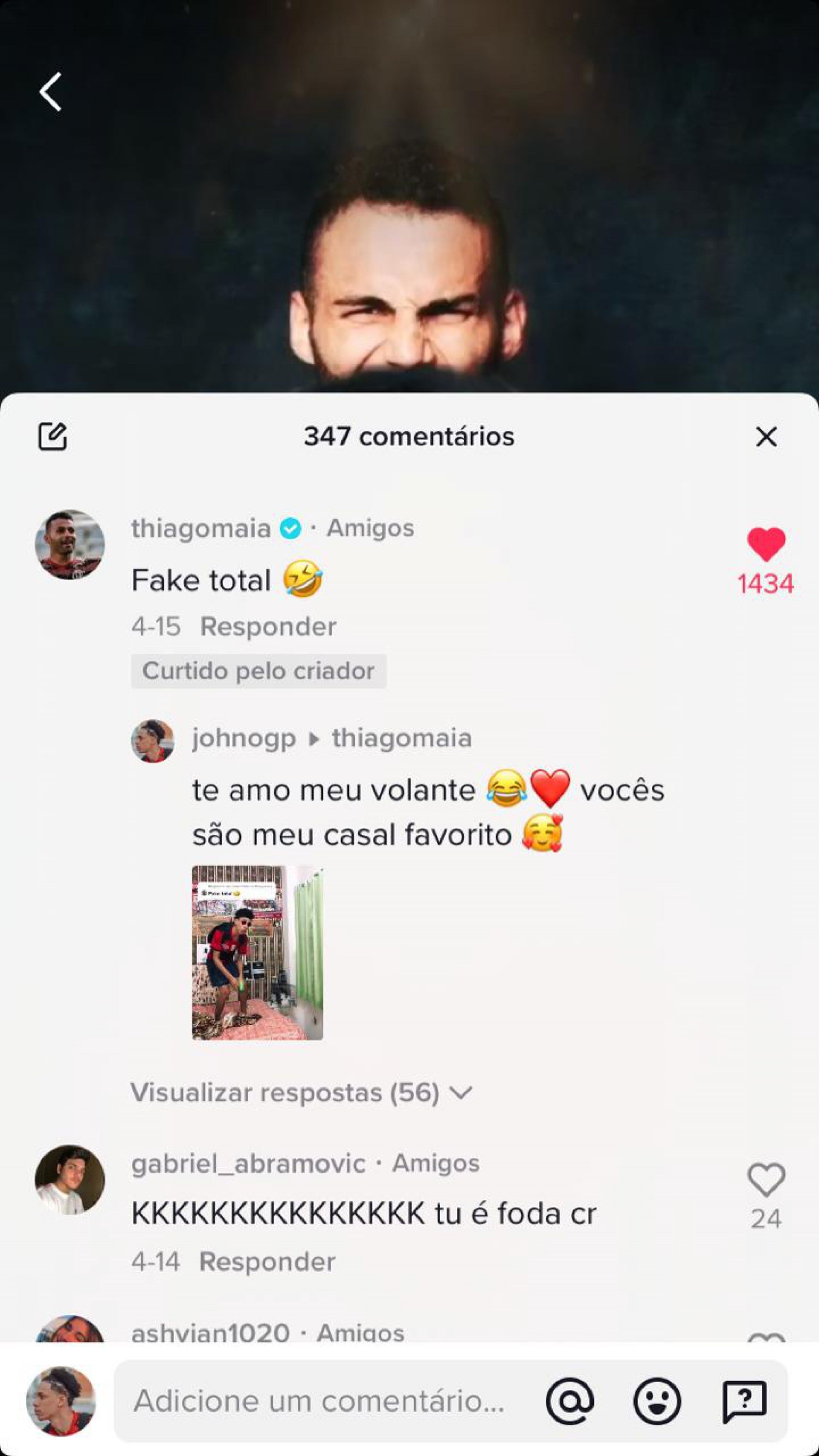The image size is (819, 1456).
Task: Open the comment edit icon beside the count
Action: 52,436
